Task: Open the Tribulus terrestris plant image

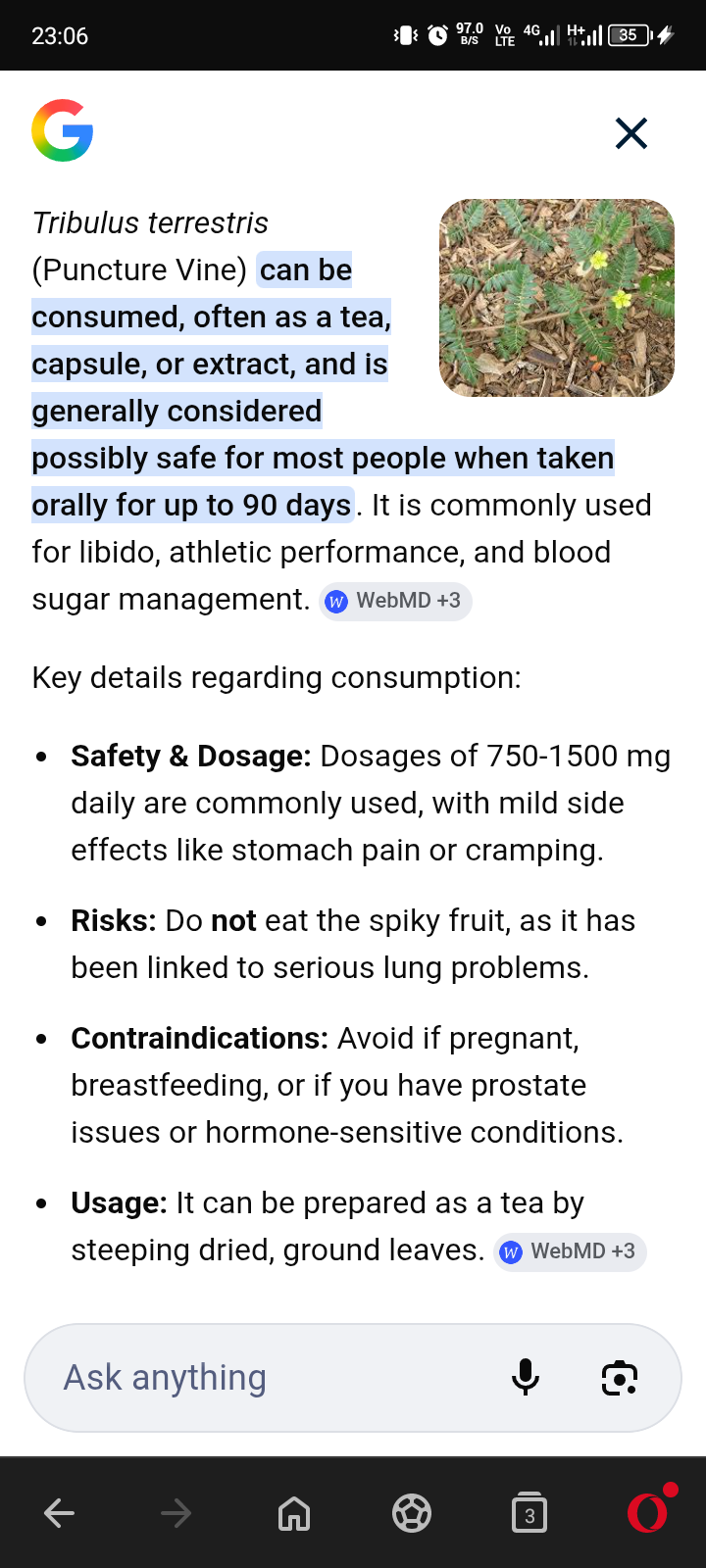Action: 557,298
